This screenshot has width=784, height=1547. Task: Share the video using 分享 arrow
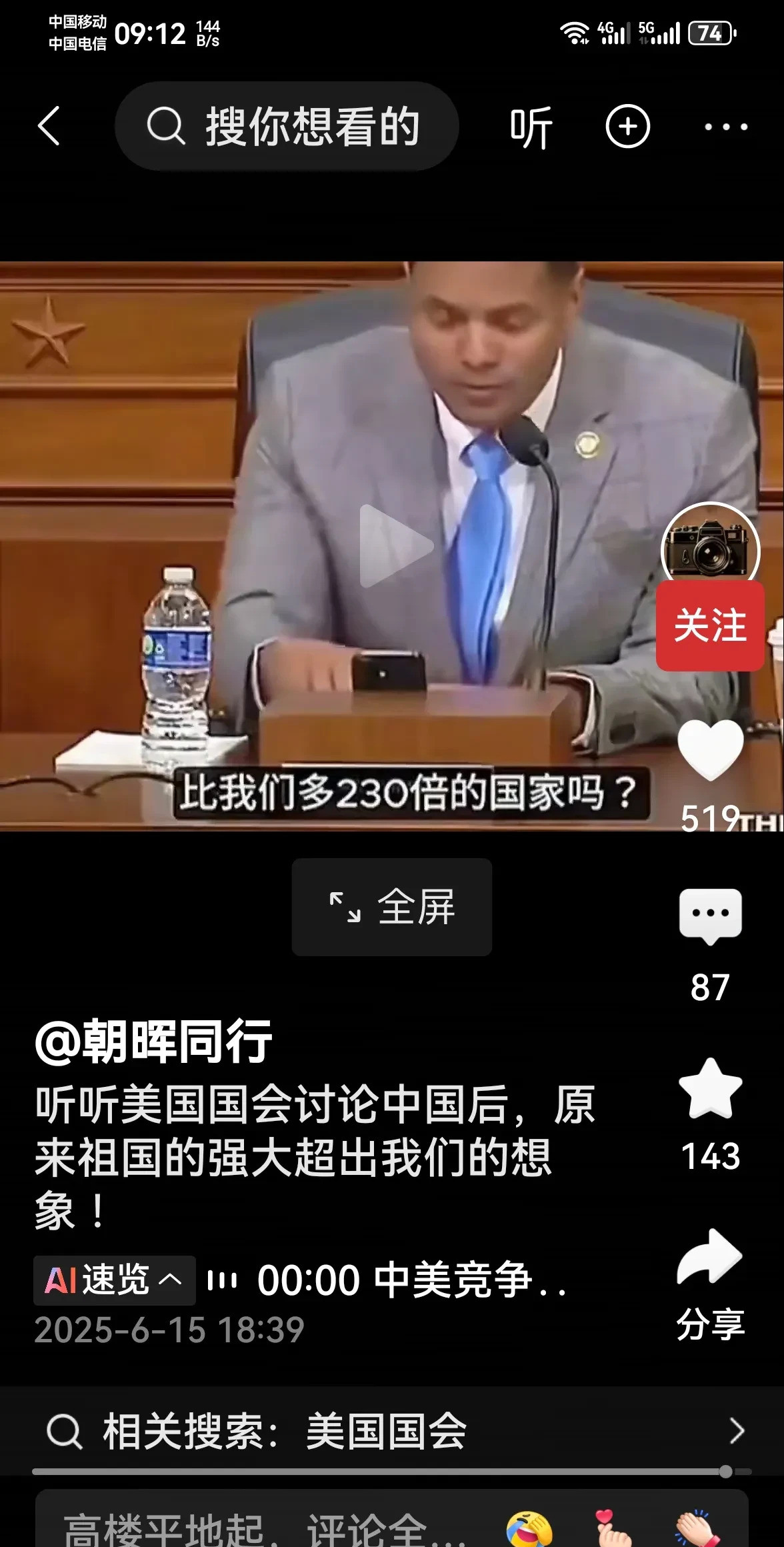[x=710, y=1257]
